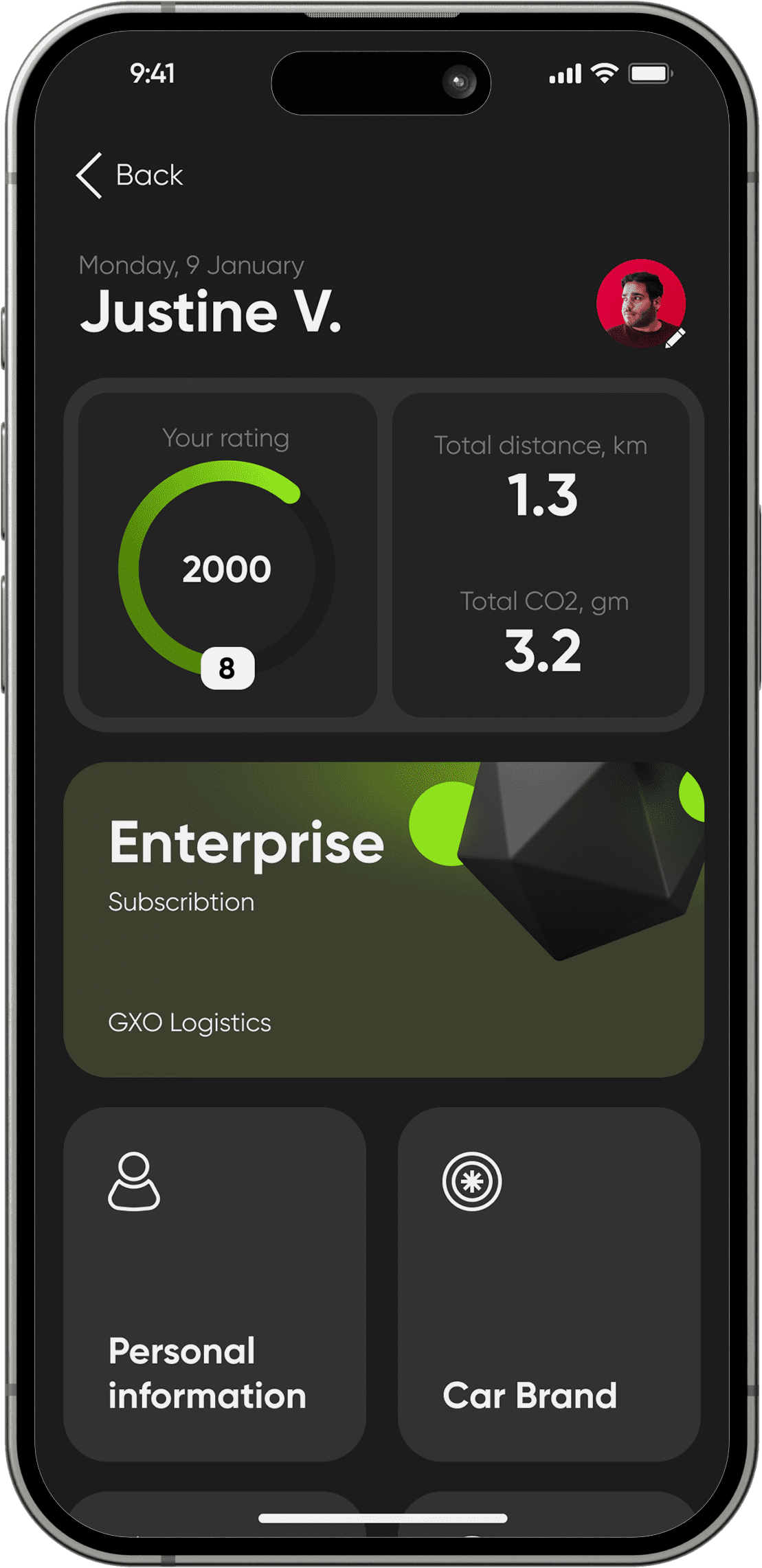This screenshot has width=762, height=1568.
Task: View your rating details
Action: coord(227,555)
